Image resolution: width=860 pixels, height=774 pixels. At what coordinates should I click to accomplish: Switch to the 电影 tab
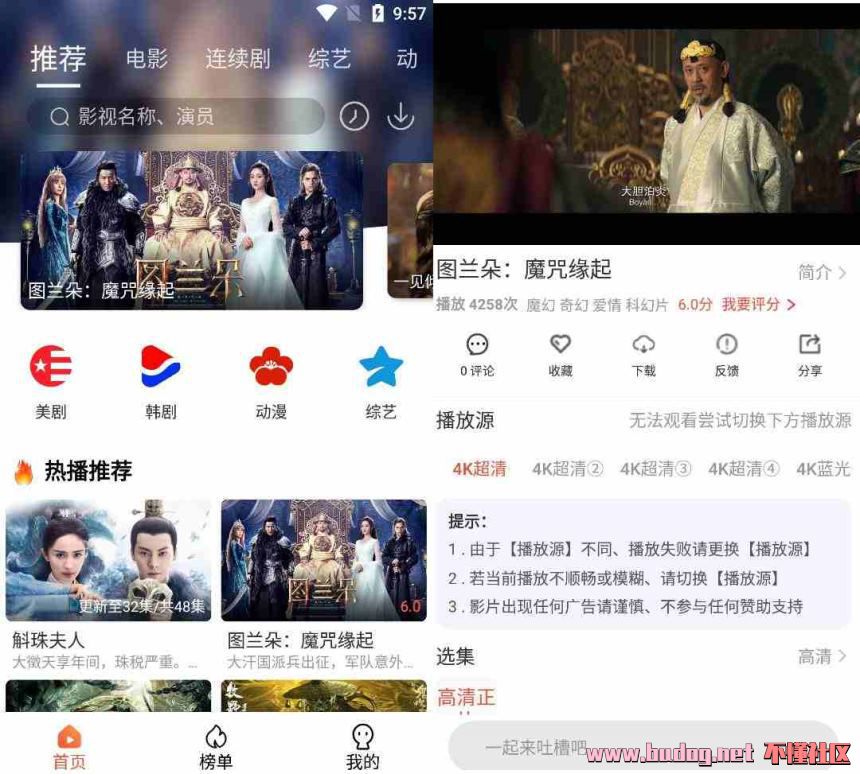(x=147, y=59)
